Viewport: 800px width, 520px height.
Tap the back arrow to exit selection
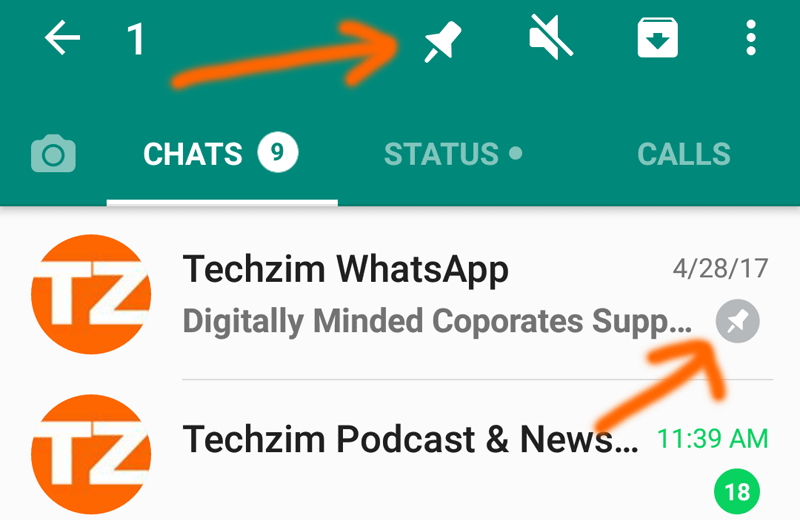62,40
